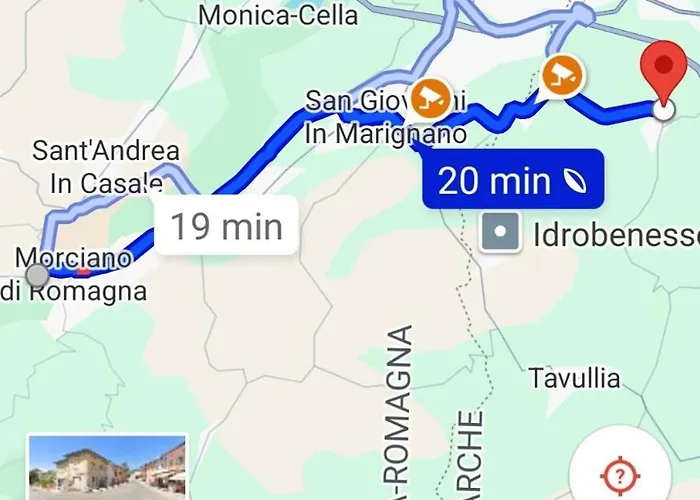Viewport: 700px width, 500px height.
Task: Open the Street View thumbnail
Action: click(x=107, y=468)
